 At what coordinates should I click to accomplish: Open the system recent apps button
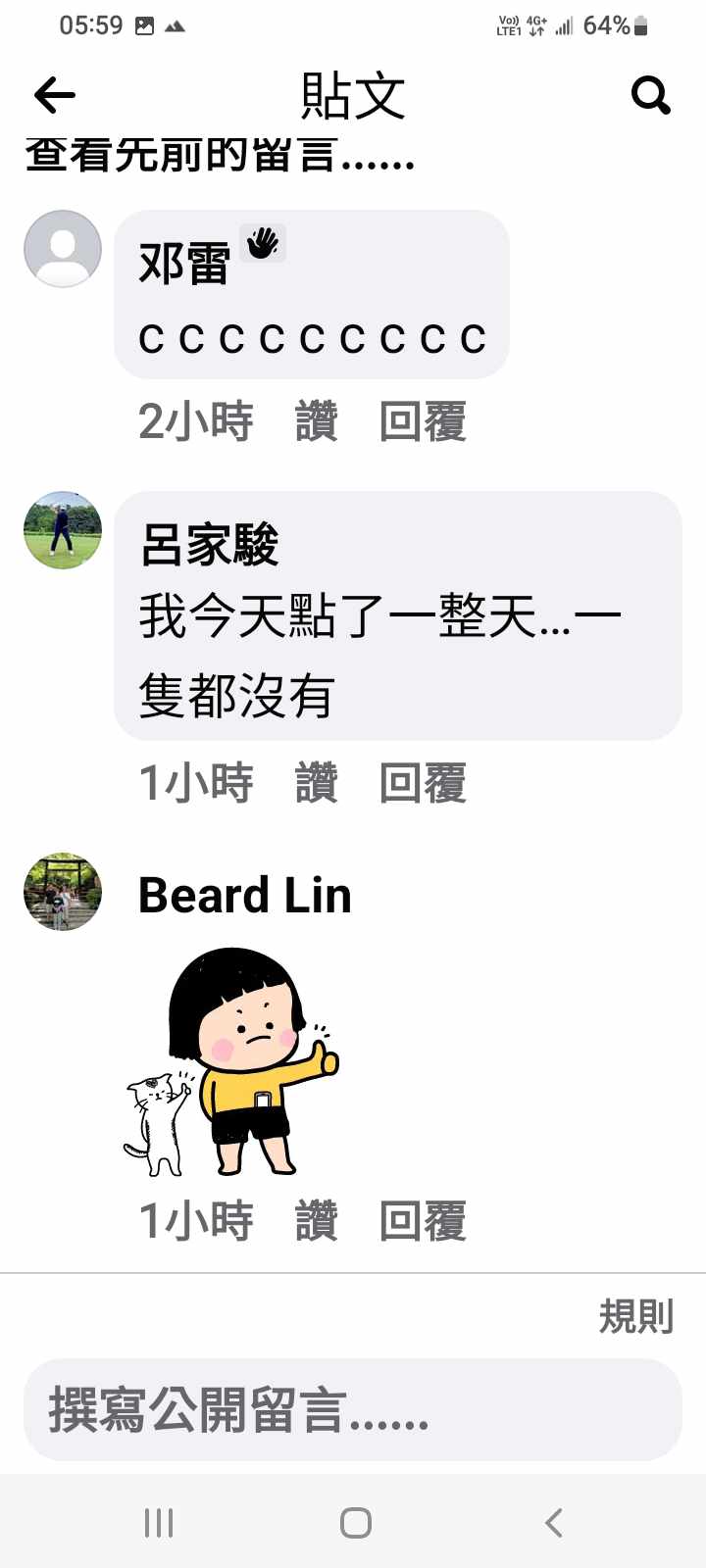tap(159, 1522)
